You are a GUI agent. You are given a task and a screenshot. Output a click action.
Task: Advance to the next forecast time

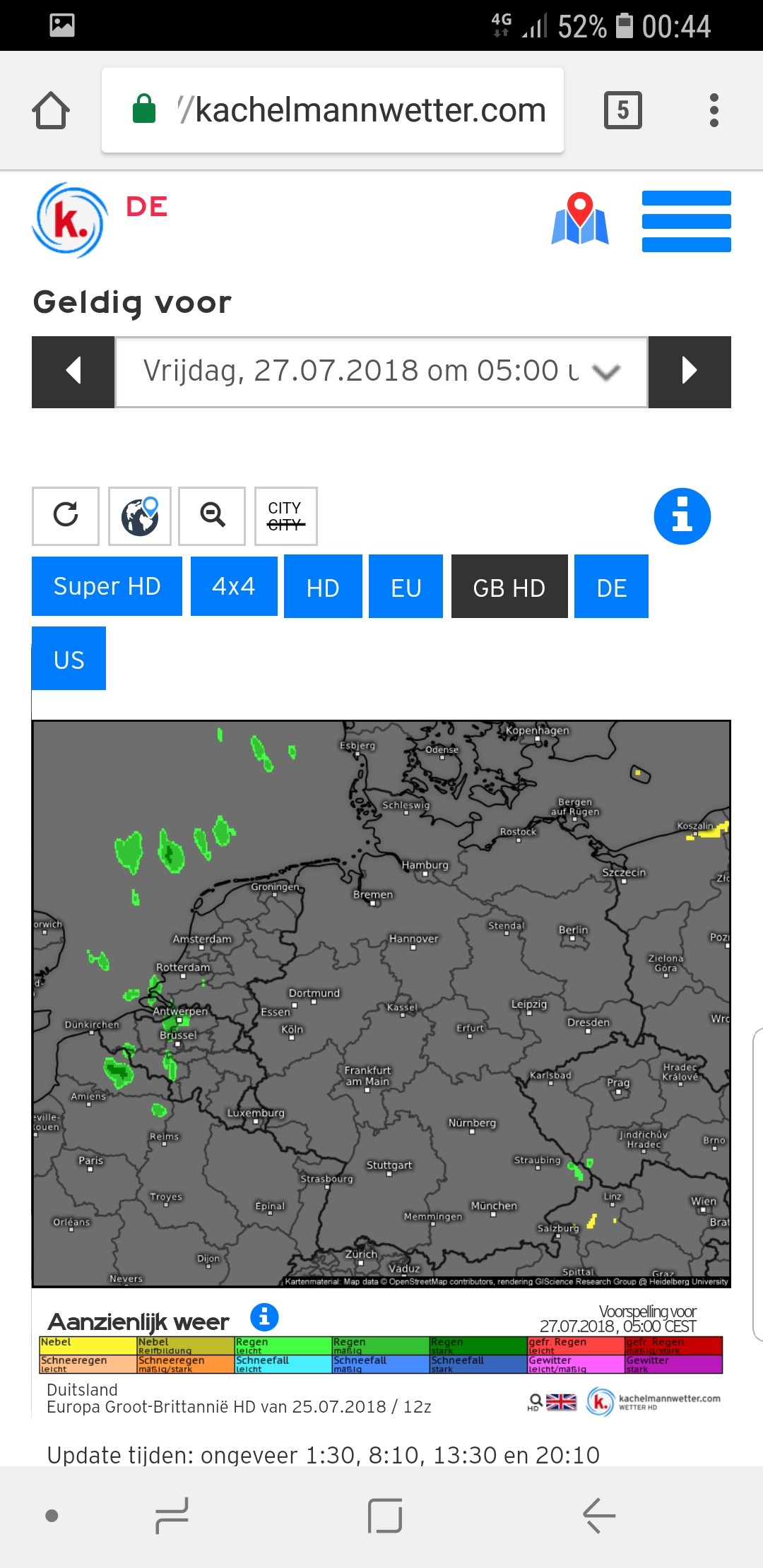690,372
